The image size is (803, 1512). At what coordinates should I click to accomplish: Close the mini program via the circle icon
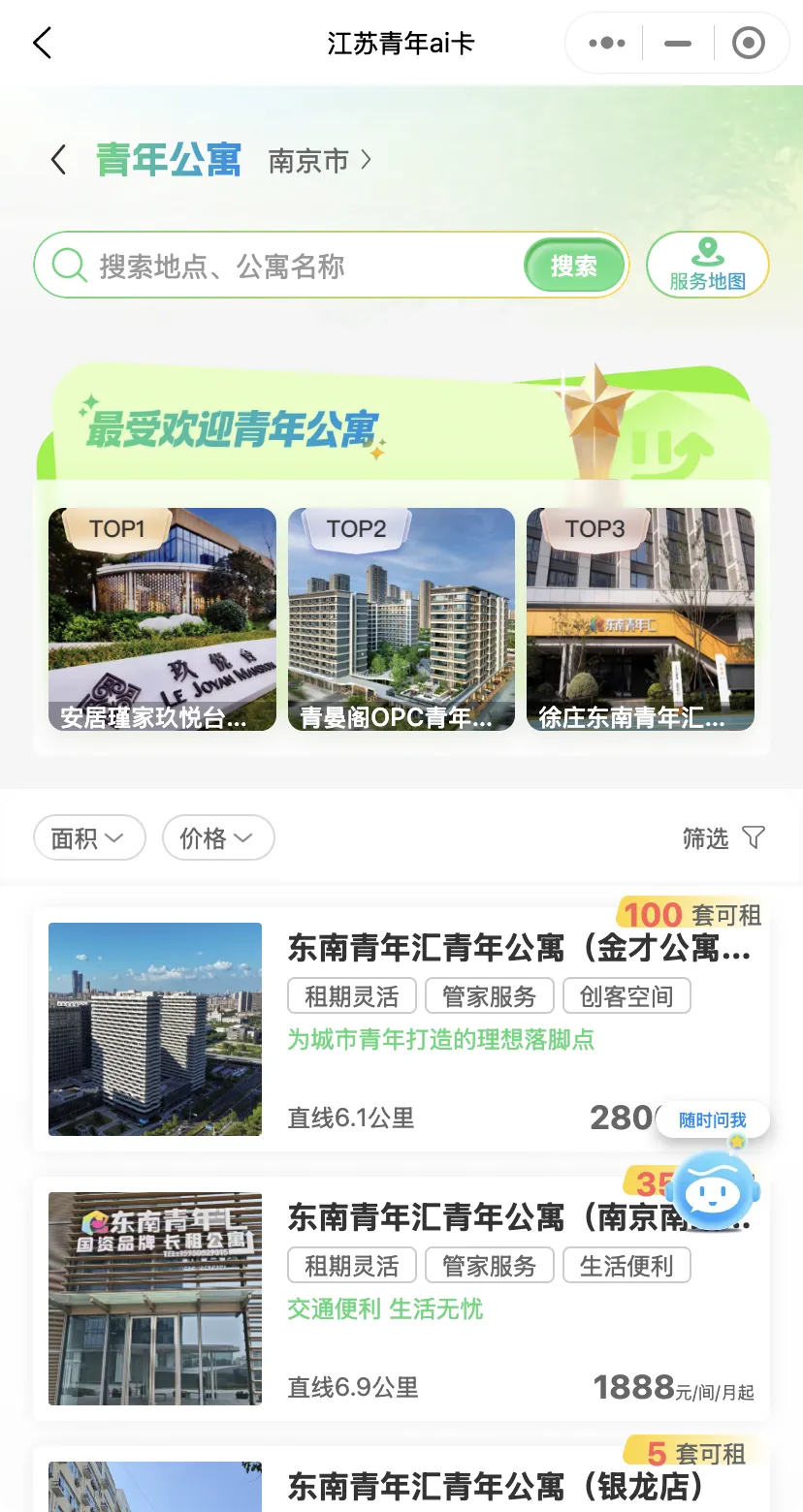[748, 44]
